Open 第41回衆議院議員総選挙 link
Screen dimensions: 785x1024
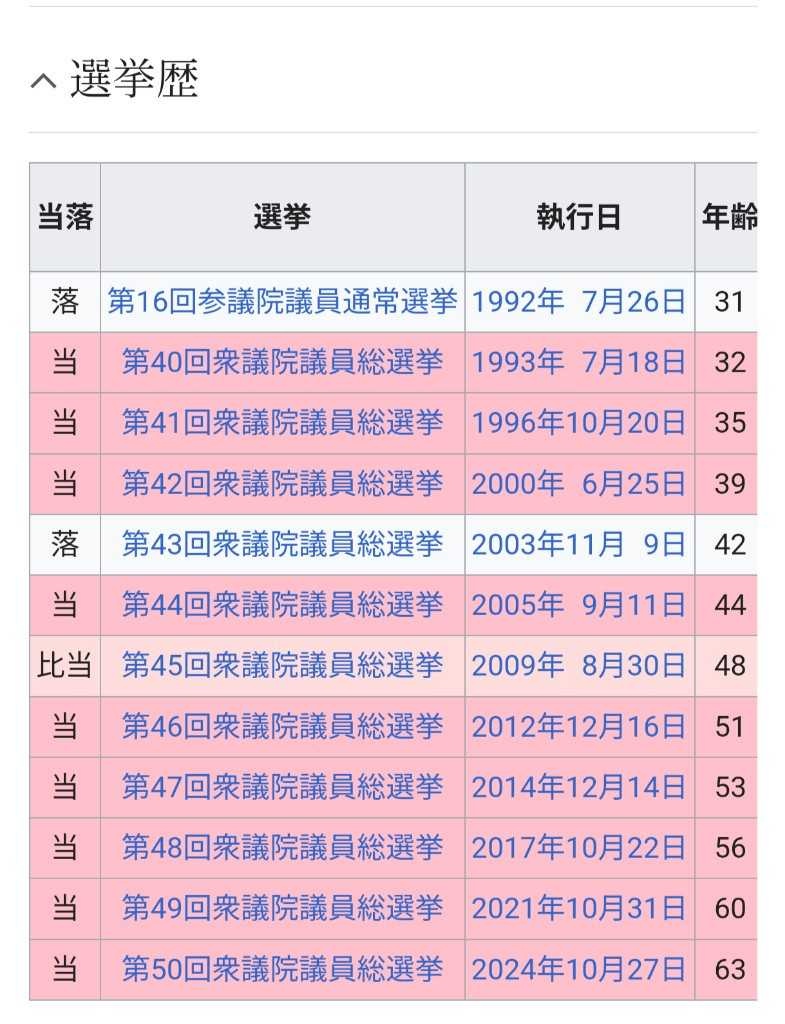coord(282,423)
